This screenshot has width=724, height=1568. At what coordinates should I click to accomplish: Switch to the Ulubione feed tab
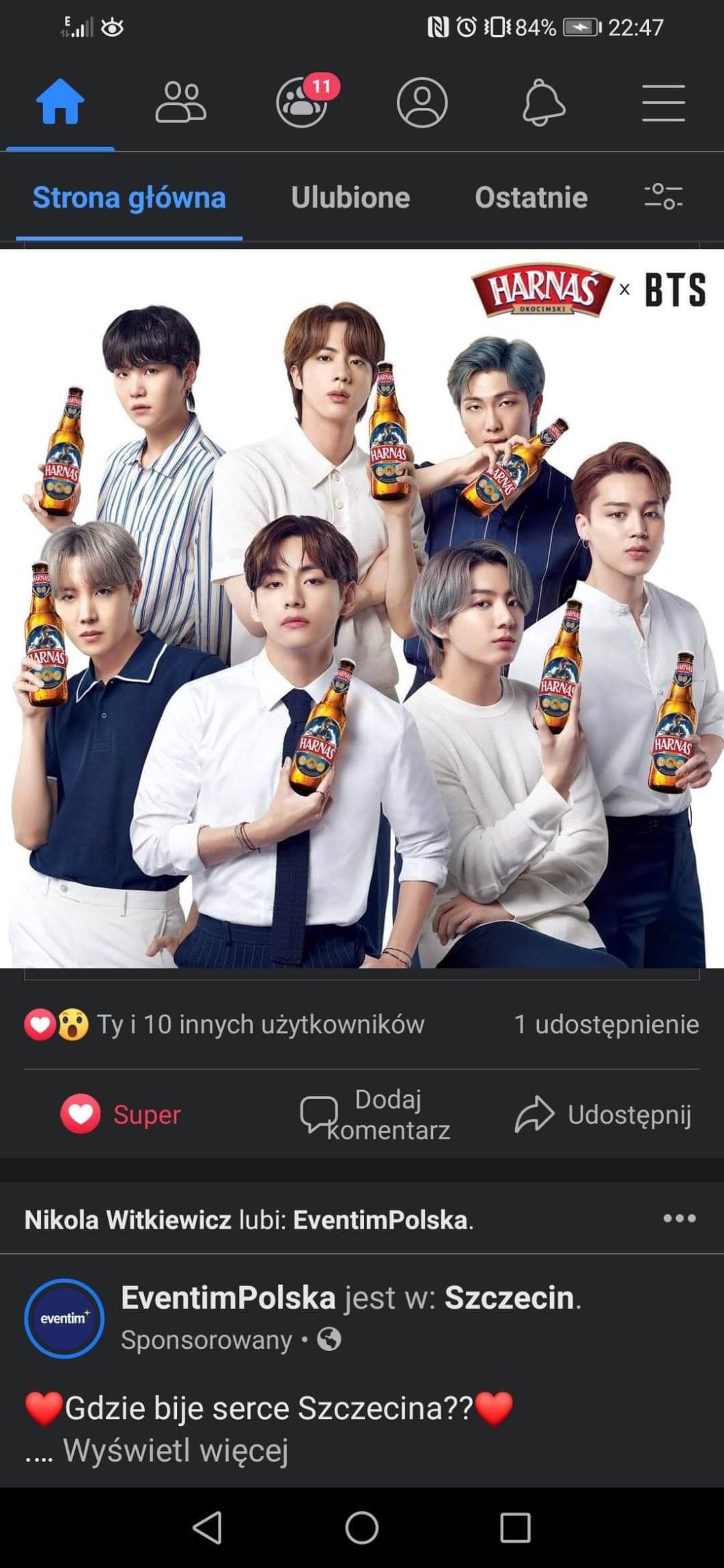tap(350, 198)
